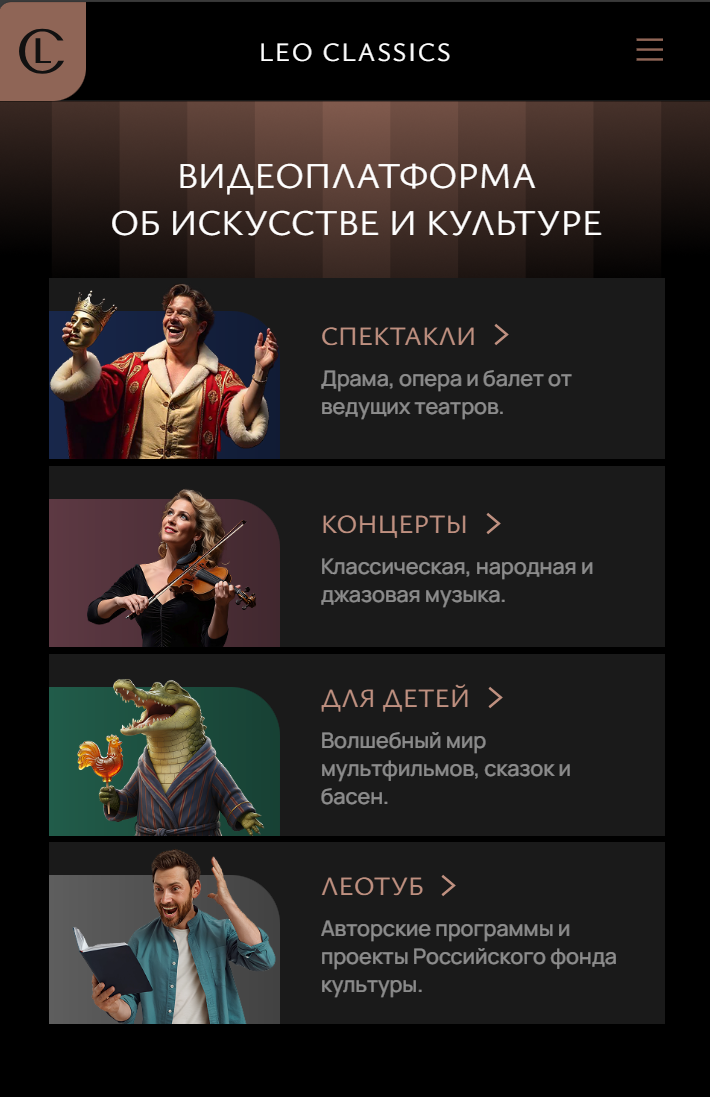
Task: Browse the Концерты category
Action: pos(410,524)
